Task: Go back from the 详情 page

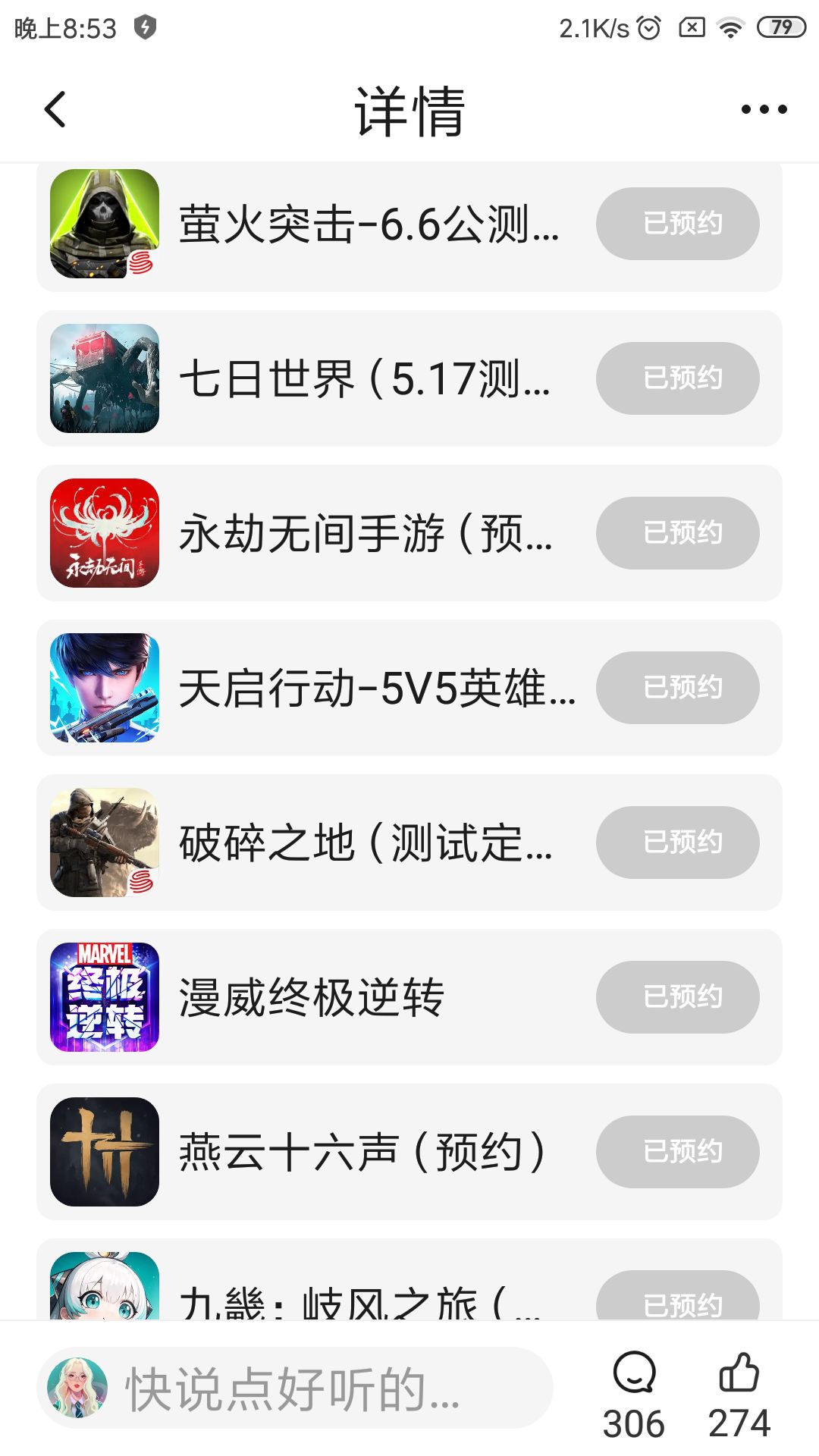Action: (x=55, y=110)
